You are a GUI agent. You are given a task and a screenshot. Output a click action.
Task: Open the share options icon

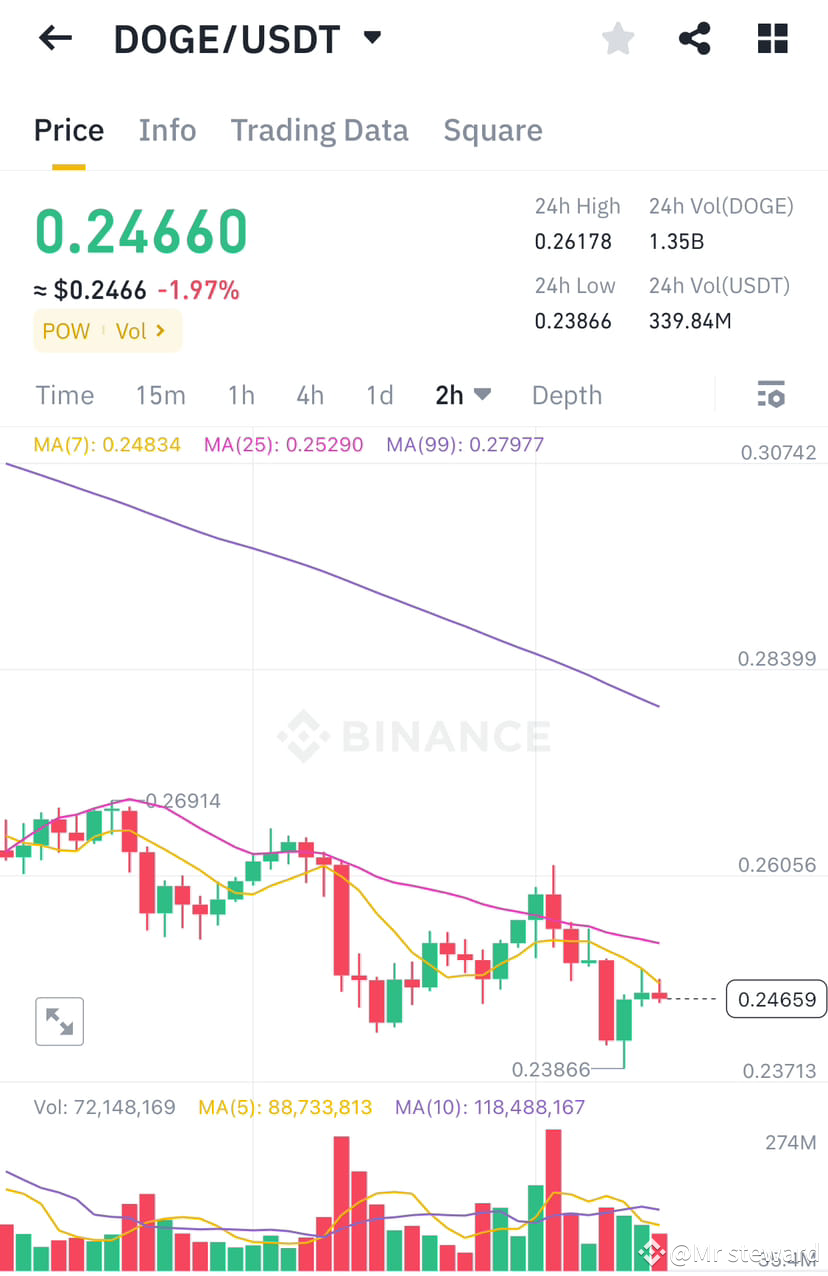pos(694,38)
